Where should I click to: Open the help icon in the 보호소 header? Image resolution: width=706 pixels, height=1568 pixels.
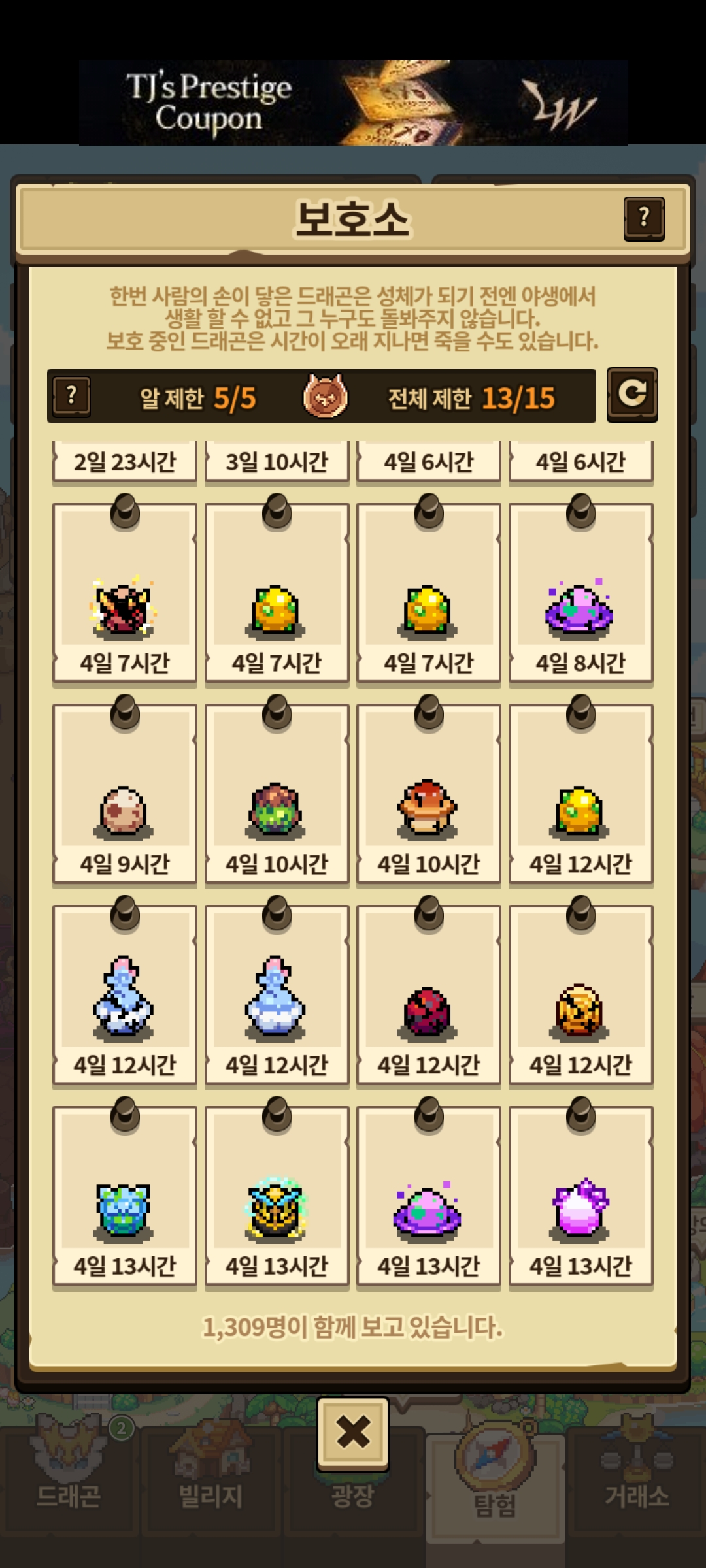tap(644, 219)
